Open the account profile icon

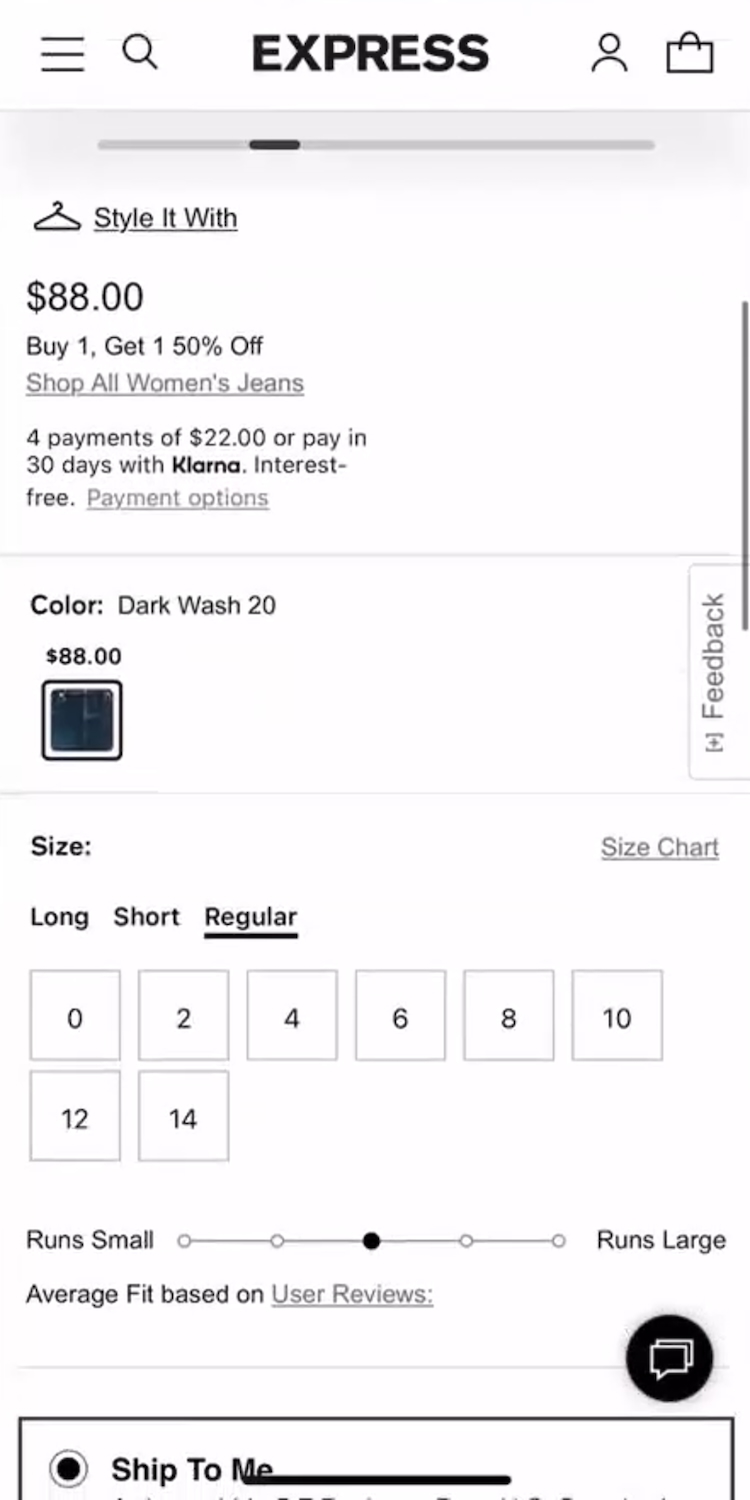tap(609, 53)
